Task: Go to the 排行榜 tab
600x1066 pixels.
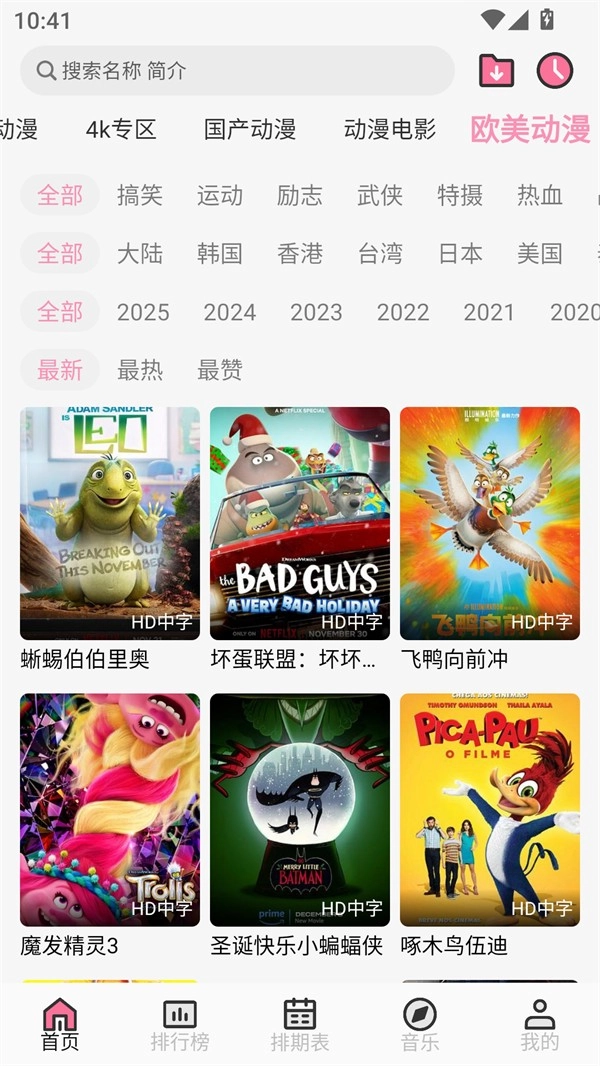Action: [x=180, y=1025]
